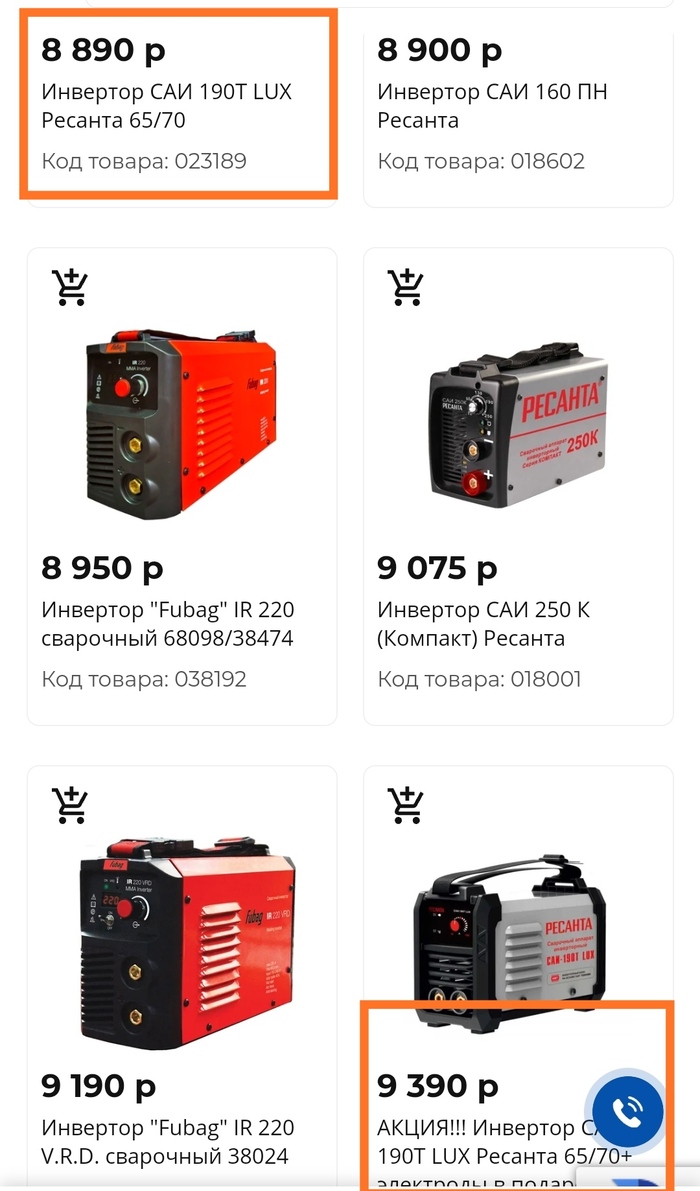Open Инвертор САИ 160 ПН Ресанта card
700x1191 pixels.
(x=506, y=106)
